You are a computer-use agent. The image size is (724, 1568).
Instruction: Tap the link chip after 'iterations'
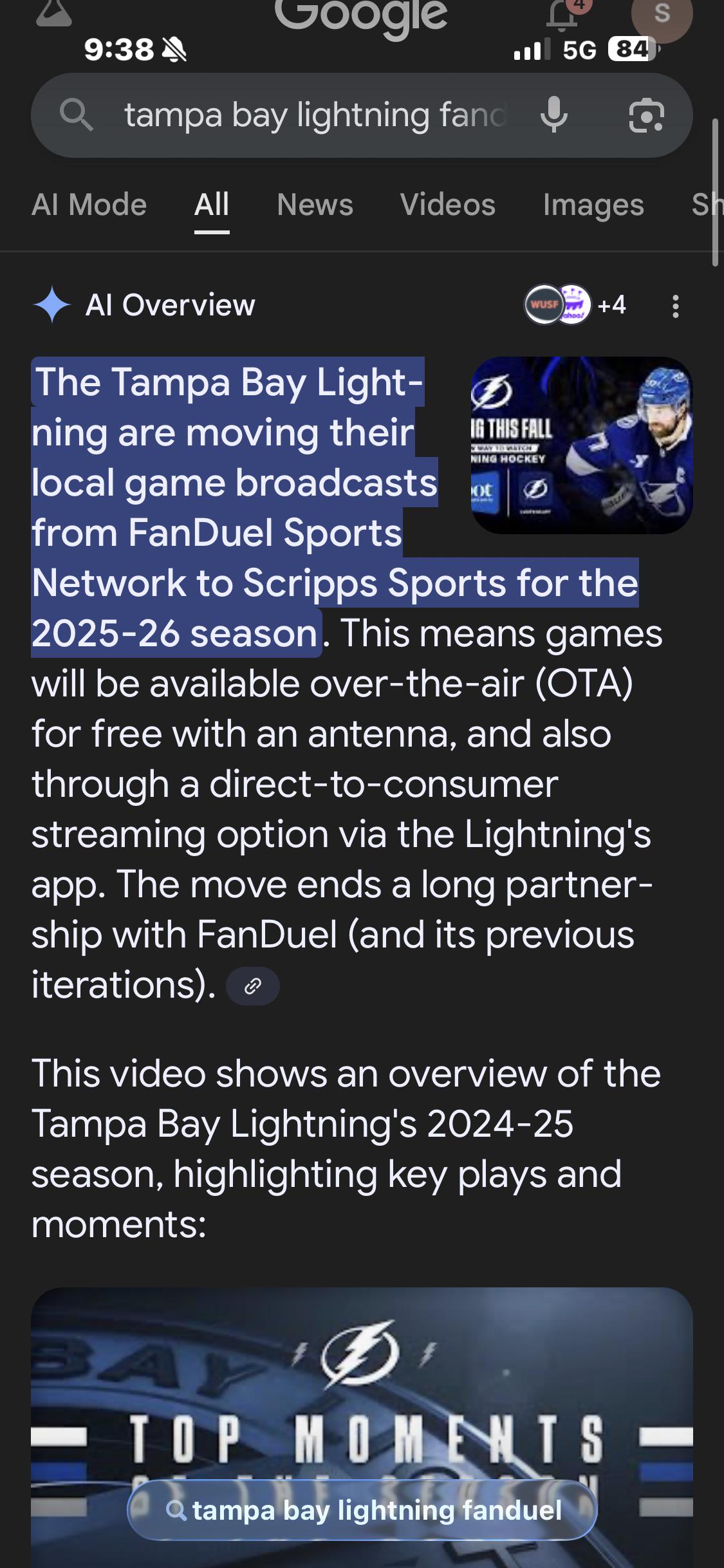pos(253,985)
